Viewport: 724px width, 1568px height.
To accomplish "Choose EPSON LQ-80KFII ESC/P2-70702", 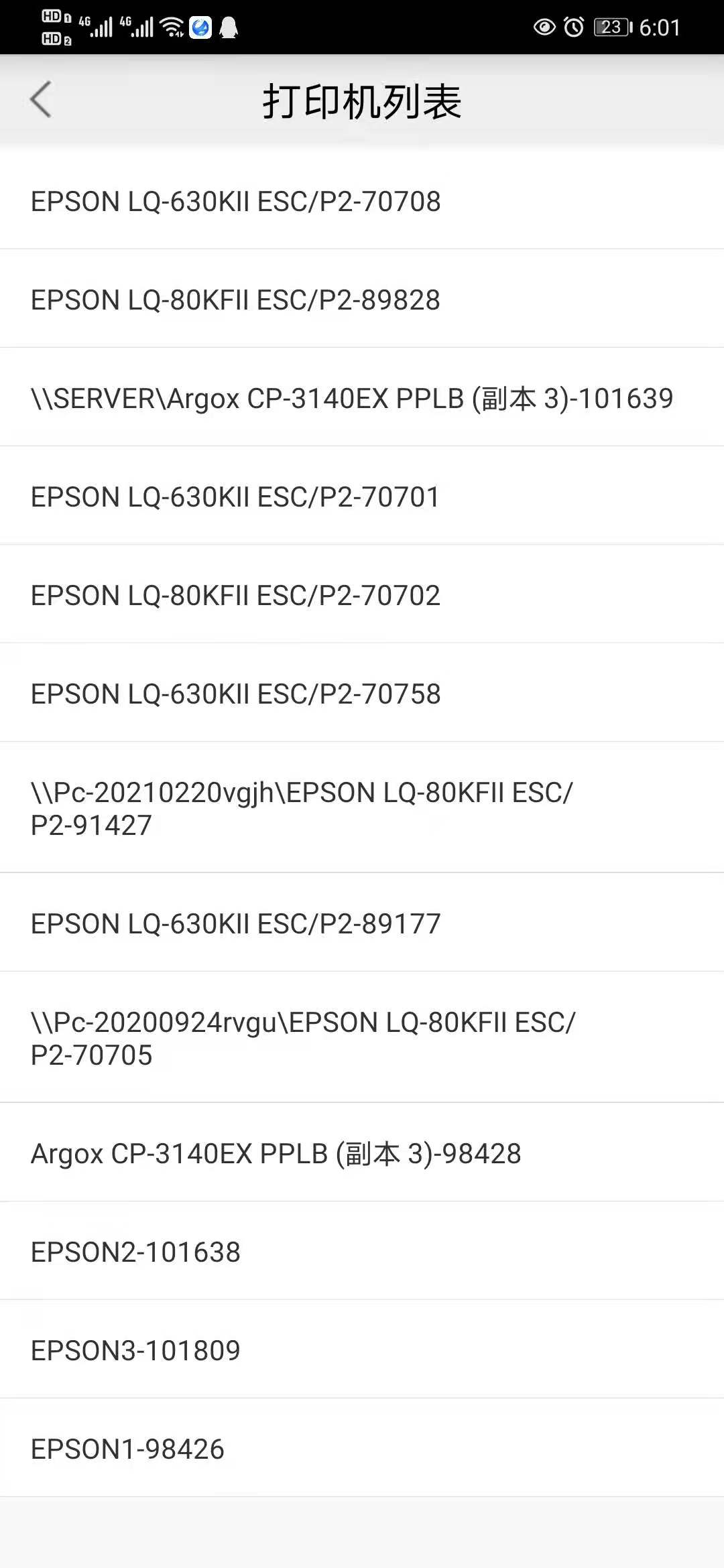I will (362, 594).
